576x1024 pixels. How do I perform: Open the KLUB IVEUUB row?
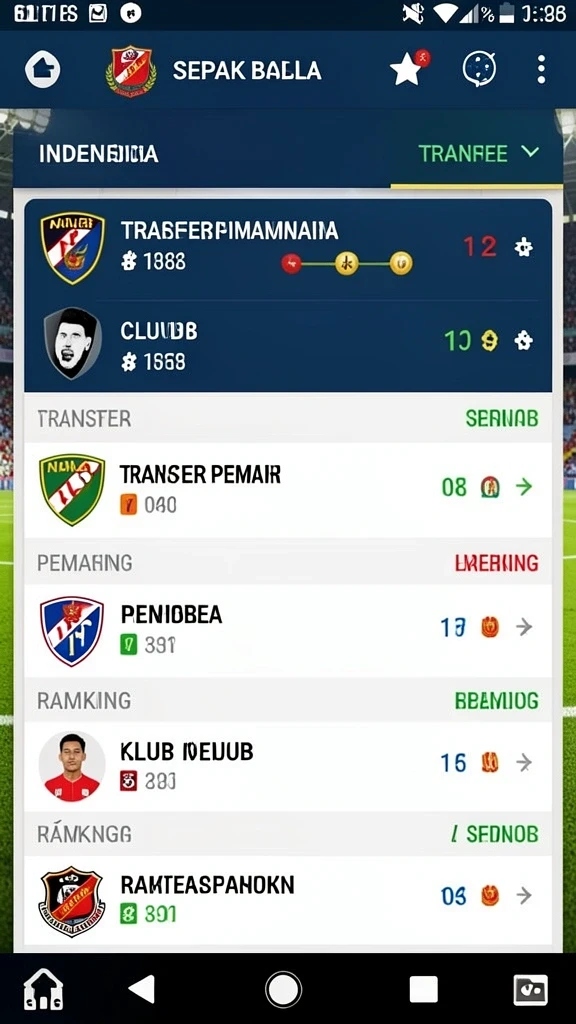pyautogui.click(x=288, y=766)
